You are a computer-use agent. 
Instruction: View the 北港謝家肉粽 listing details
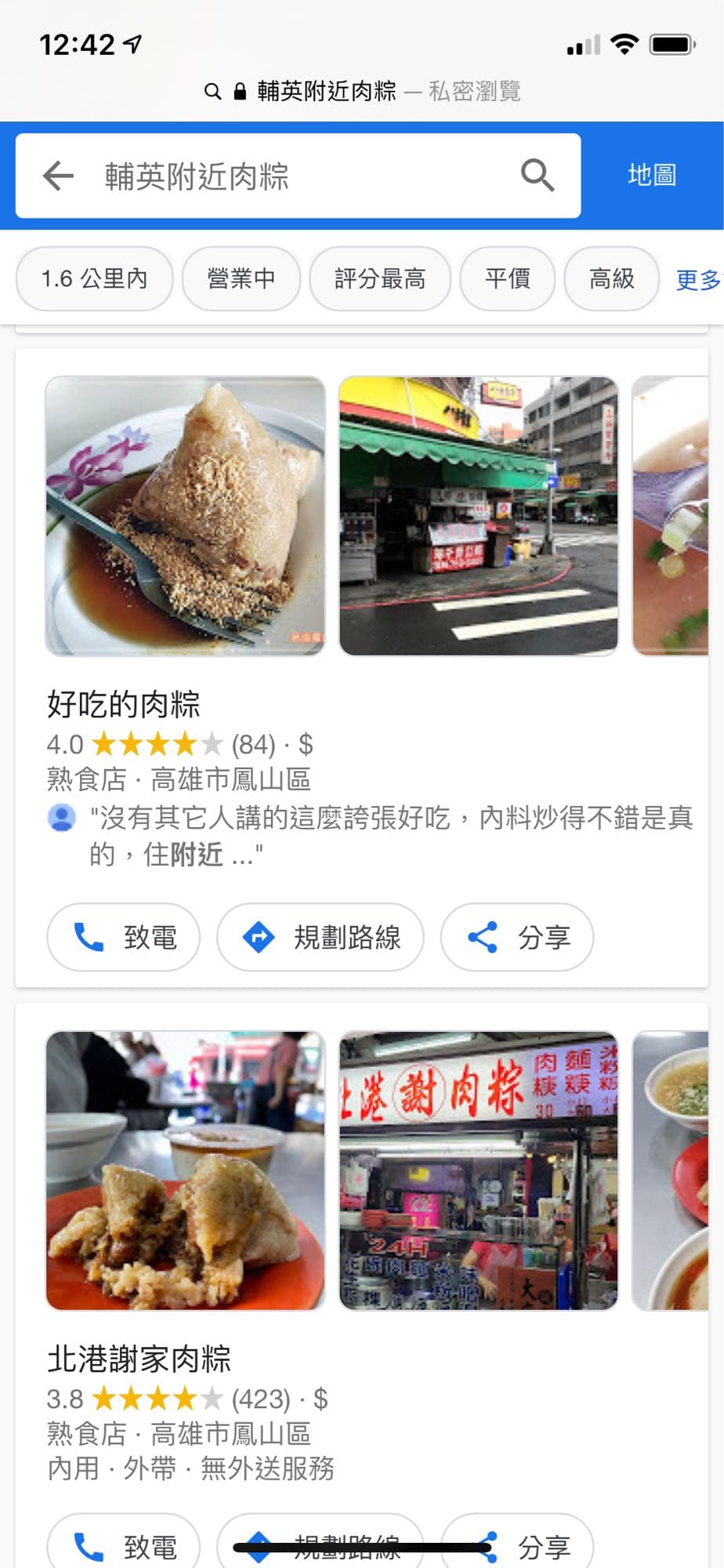coord(139,1360)
